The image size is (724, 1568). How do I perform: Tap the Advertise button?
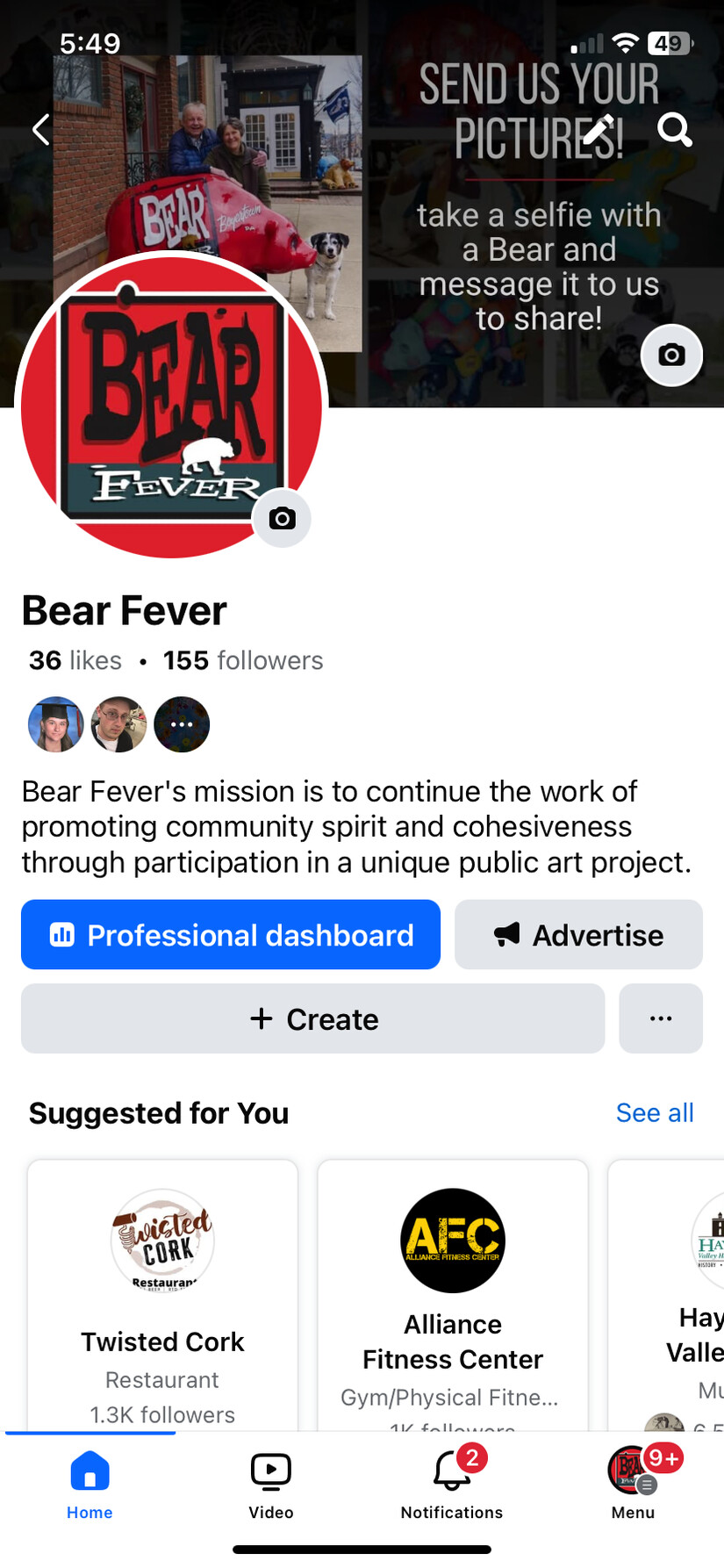coord(578,935)
